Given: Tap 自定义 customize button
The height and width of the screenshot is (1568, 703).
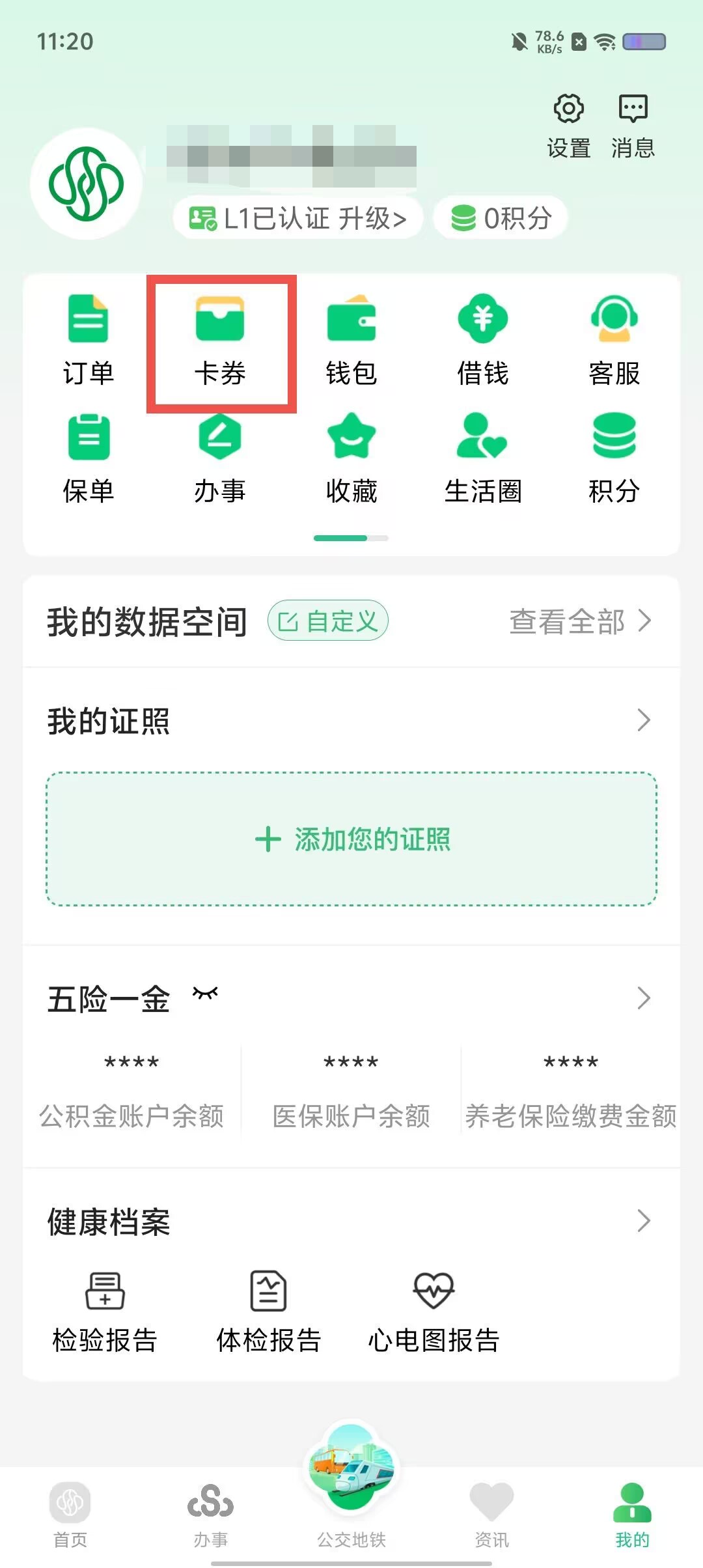Looking at the screenshot, I should click(x=328, y=621).
